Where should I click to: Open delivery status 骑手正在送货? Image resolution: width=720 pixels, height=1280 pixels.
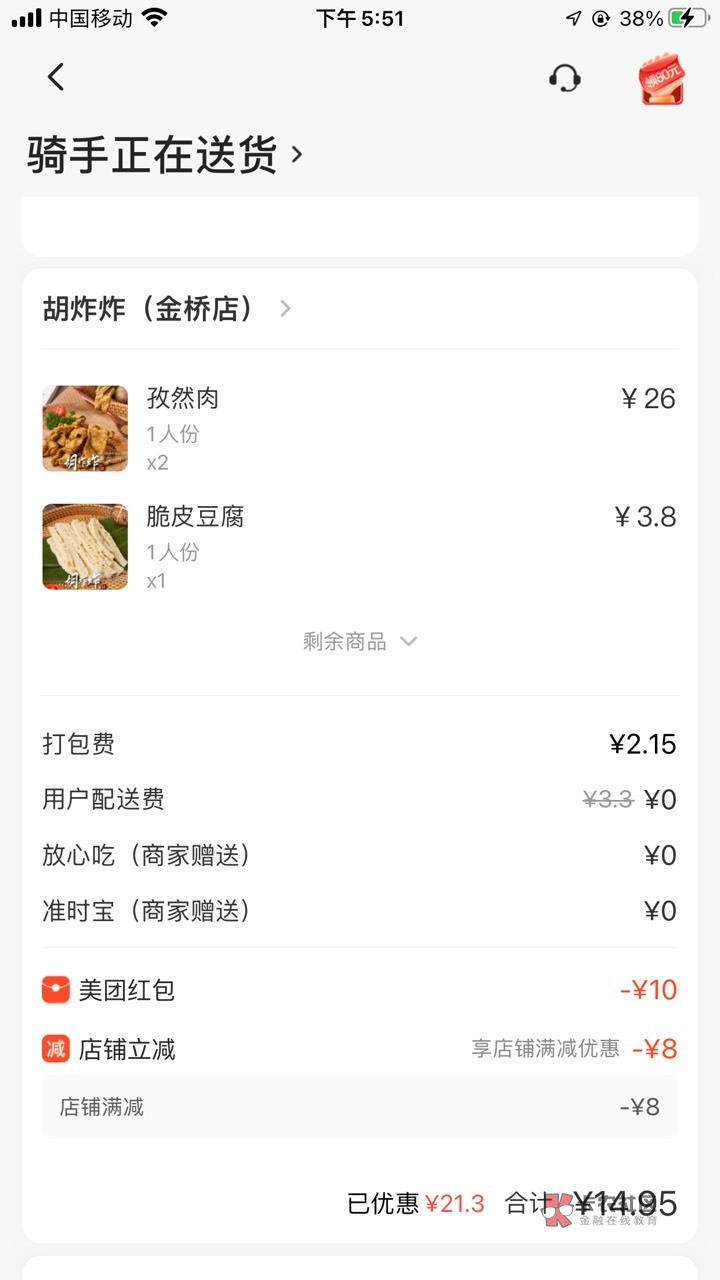165,155
